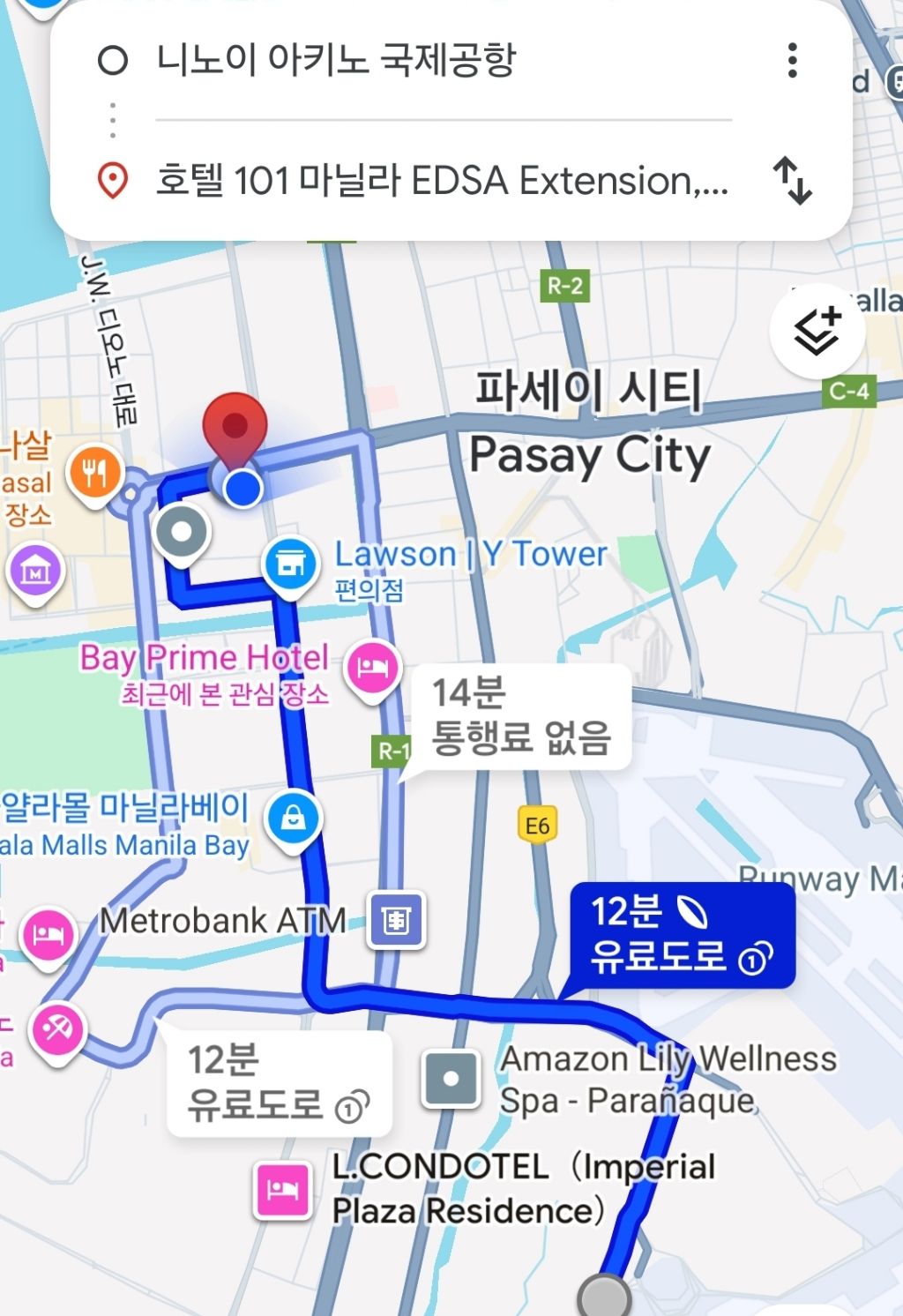903x1316 pixels.
Task: Tap the gray origin dot at bottom
Action: [604, 1295]
